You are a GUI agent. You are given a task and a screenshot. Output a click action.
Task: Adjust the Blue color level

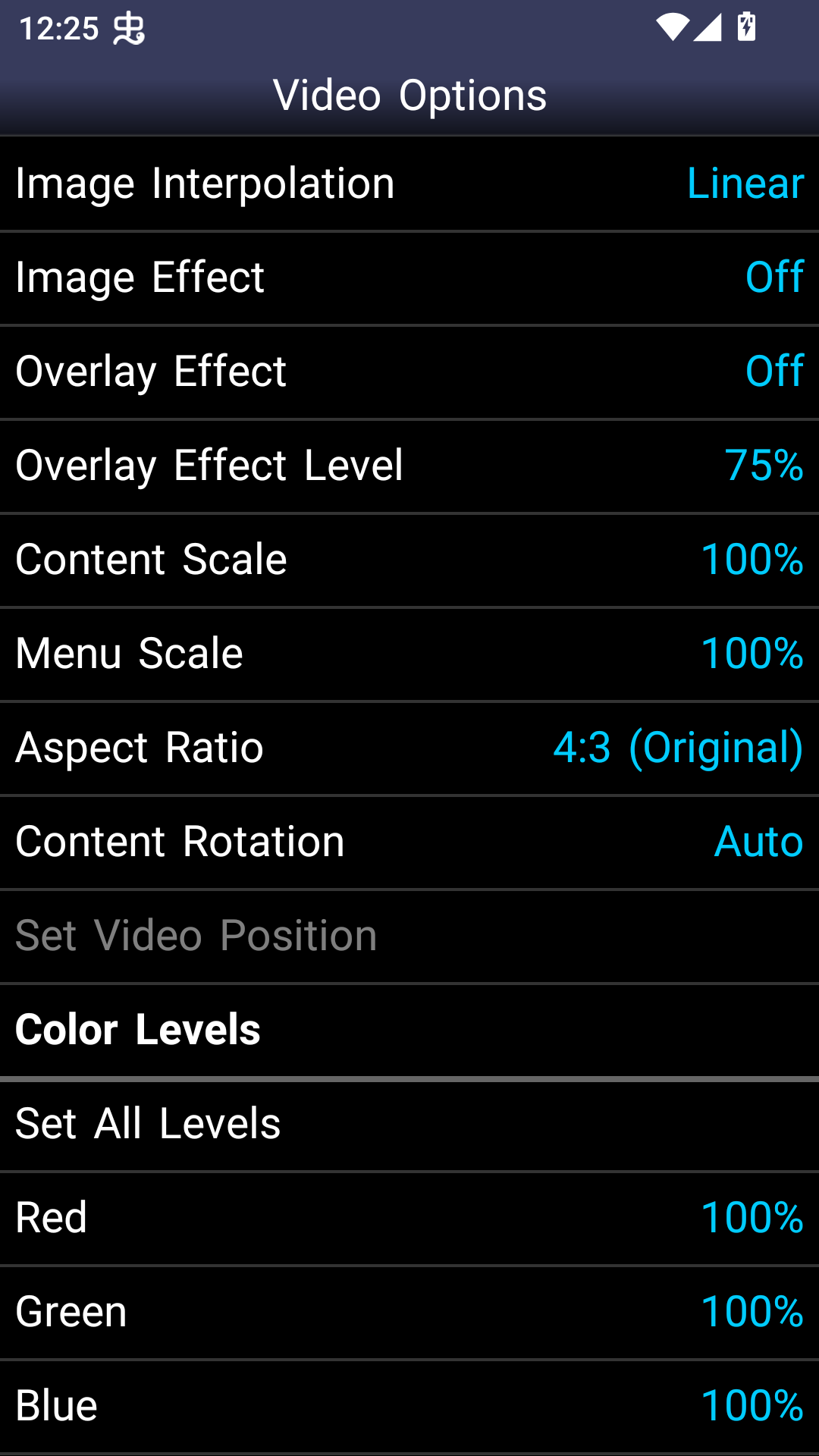pos(409,1406)
